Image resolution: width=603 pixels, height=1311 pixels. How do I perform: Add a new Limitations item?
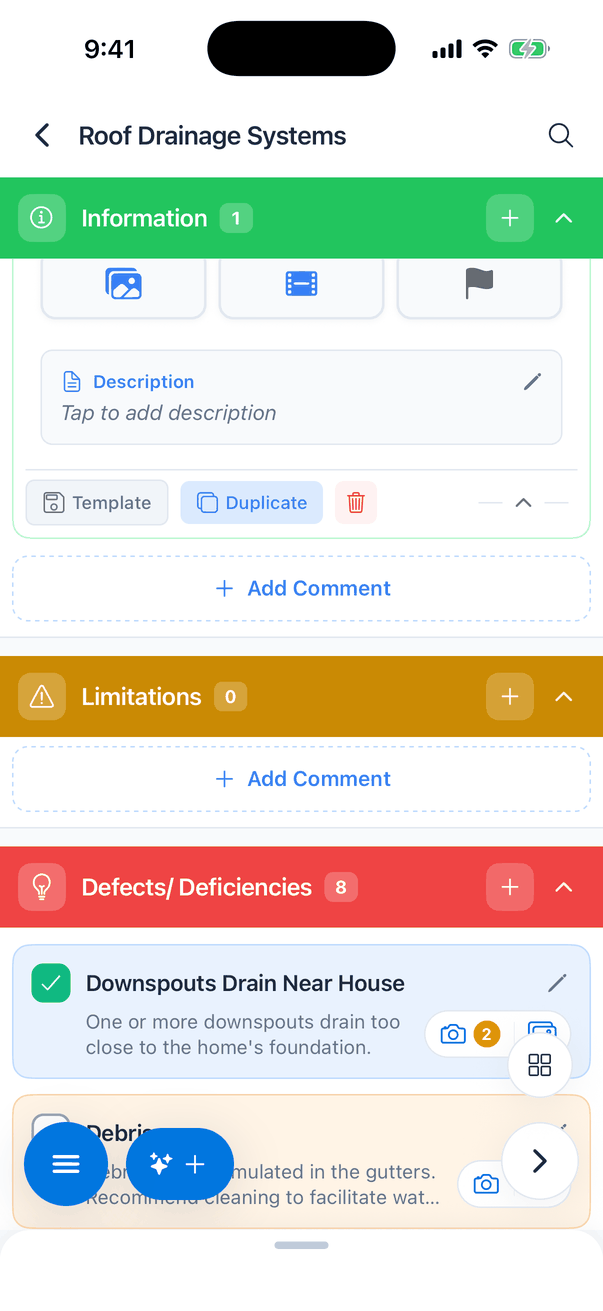point(510,696)
